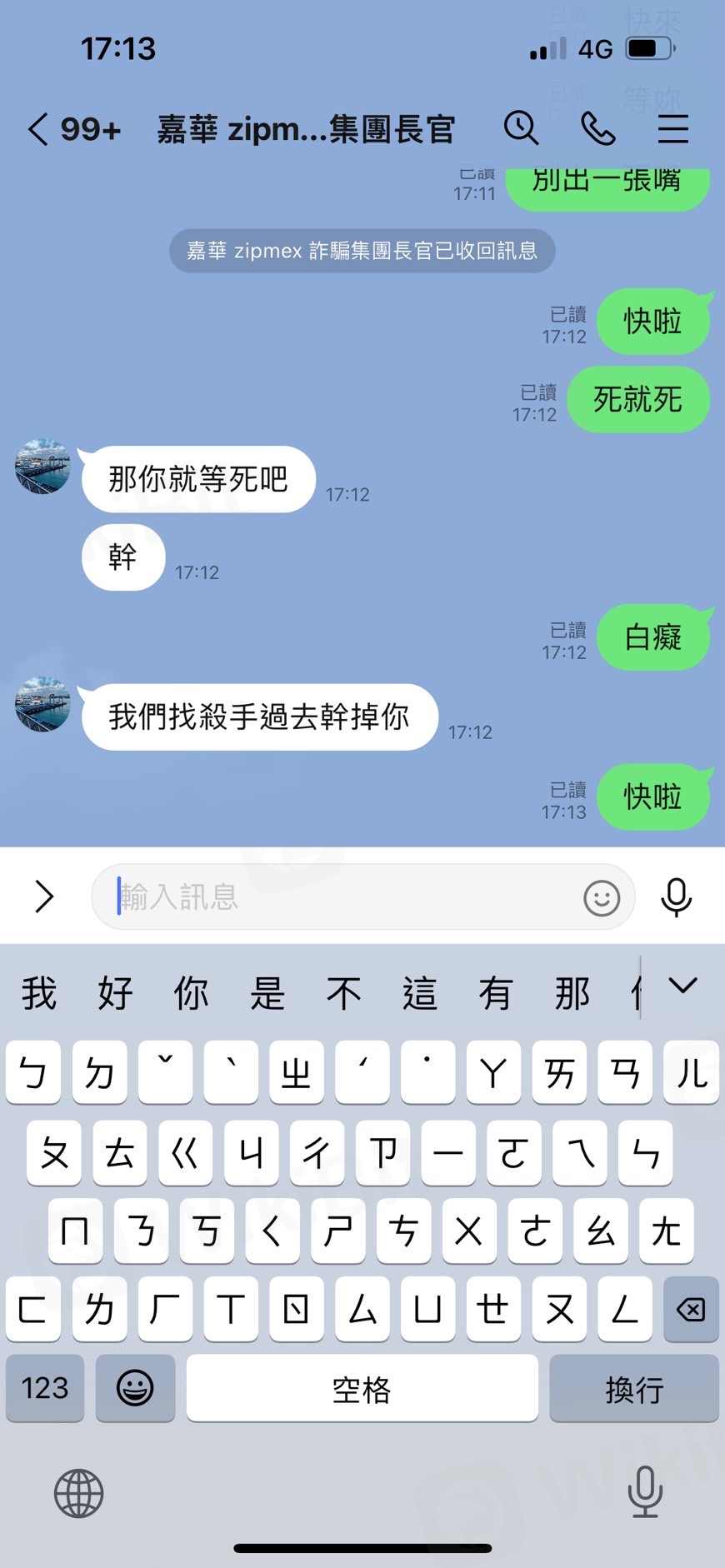Screen dimensions: 725x1568
Task: Start keyboard dictation
Action: (x=645, y=1491)
